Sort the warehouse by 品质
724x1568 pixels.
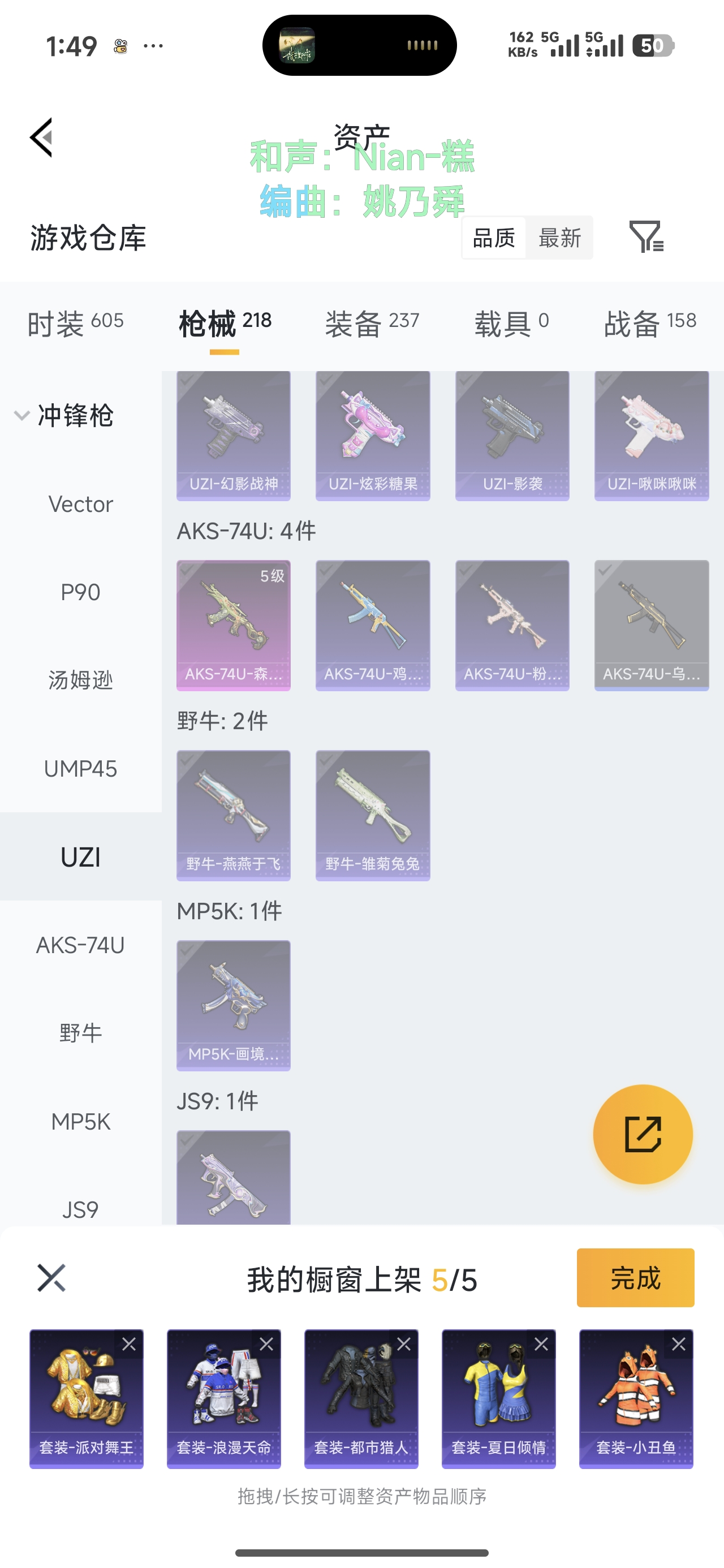pyautogui.click(x=494, y=238)
